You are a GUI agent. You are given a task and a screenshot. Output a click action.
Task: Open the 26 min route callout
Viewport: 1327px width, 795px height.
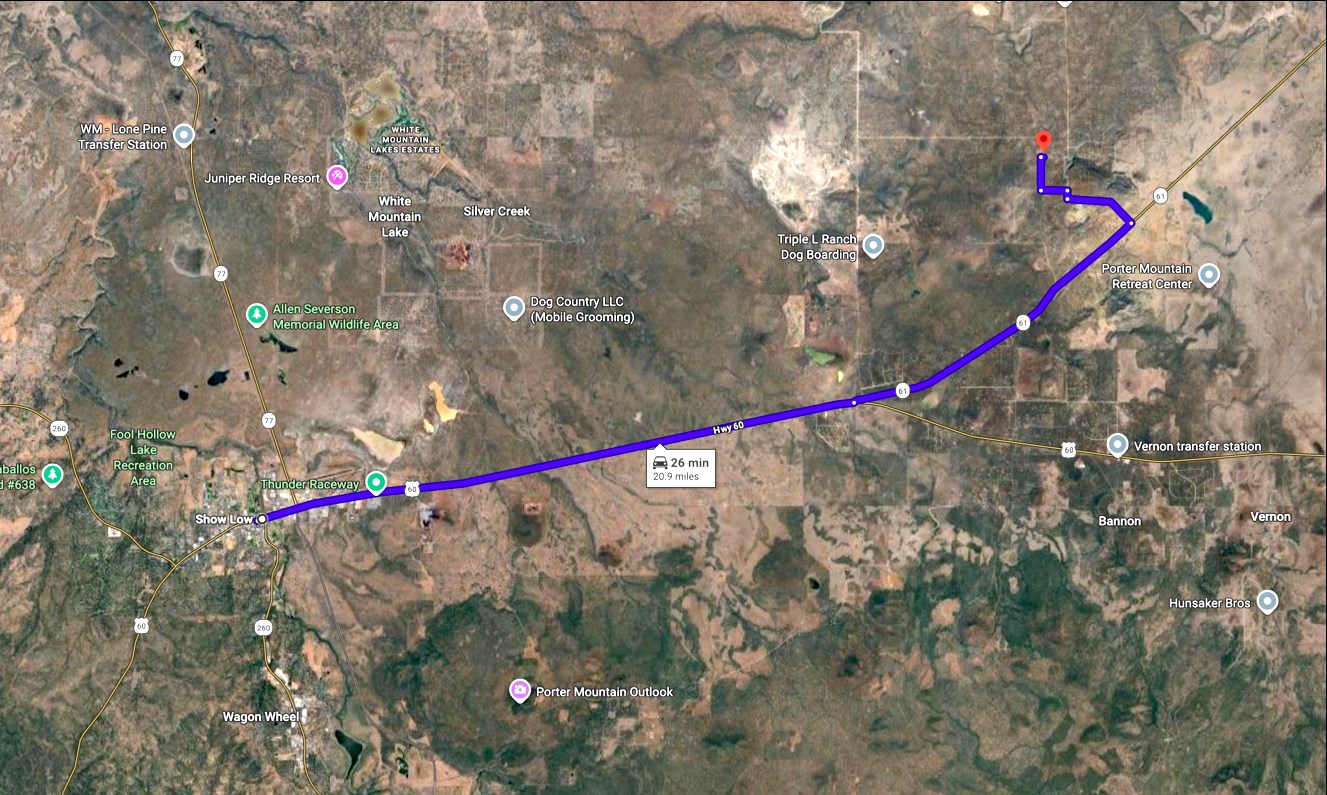click(x=680, y=467)
